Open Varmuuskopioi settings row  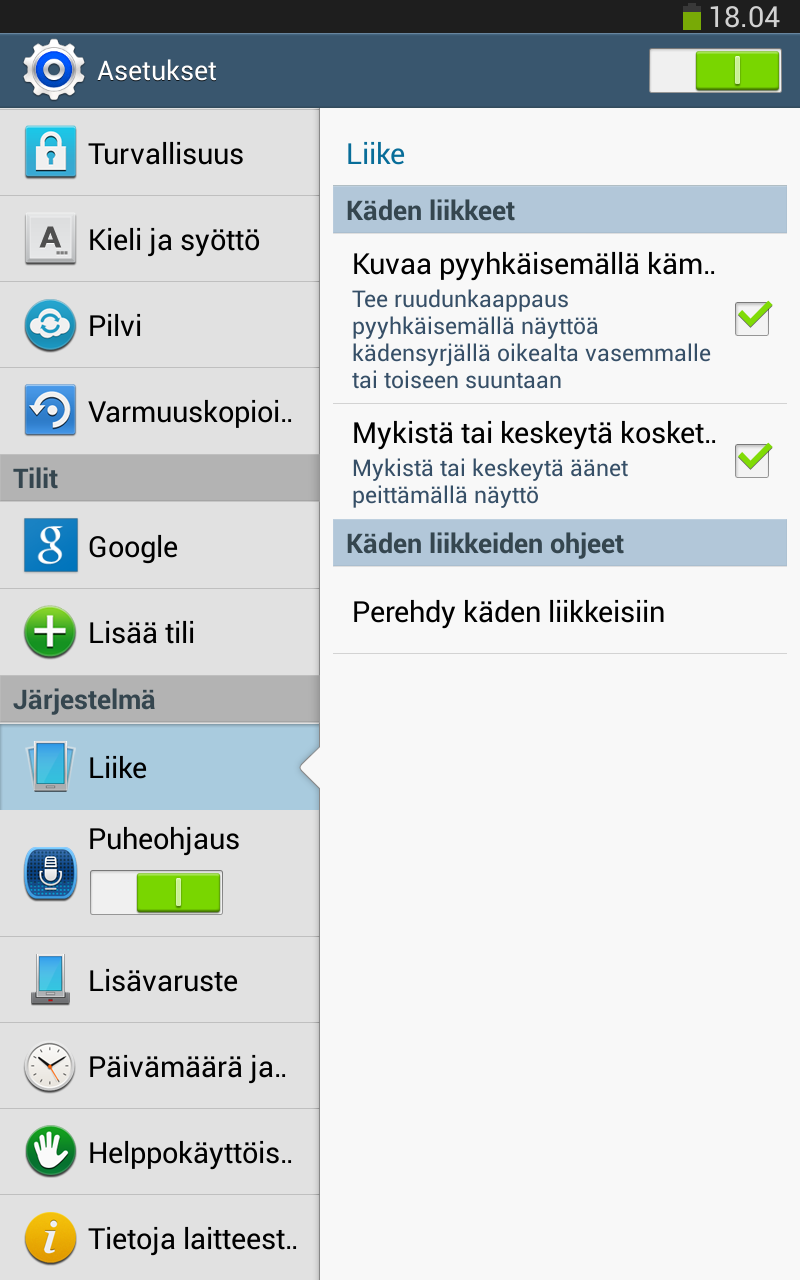tap(160, 412)
